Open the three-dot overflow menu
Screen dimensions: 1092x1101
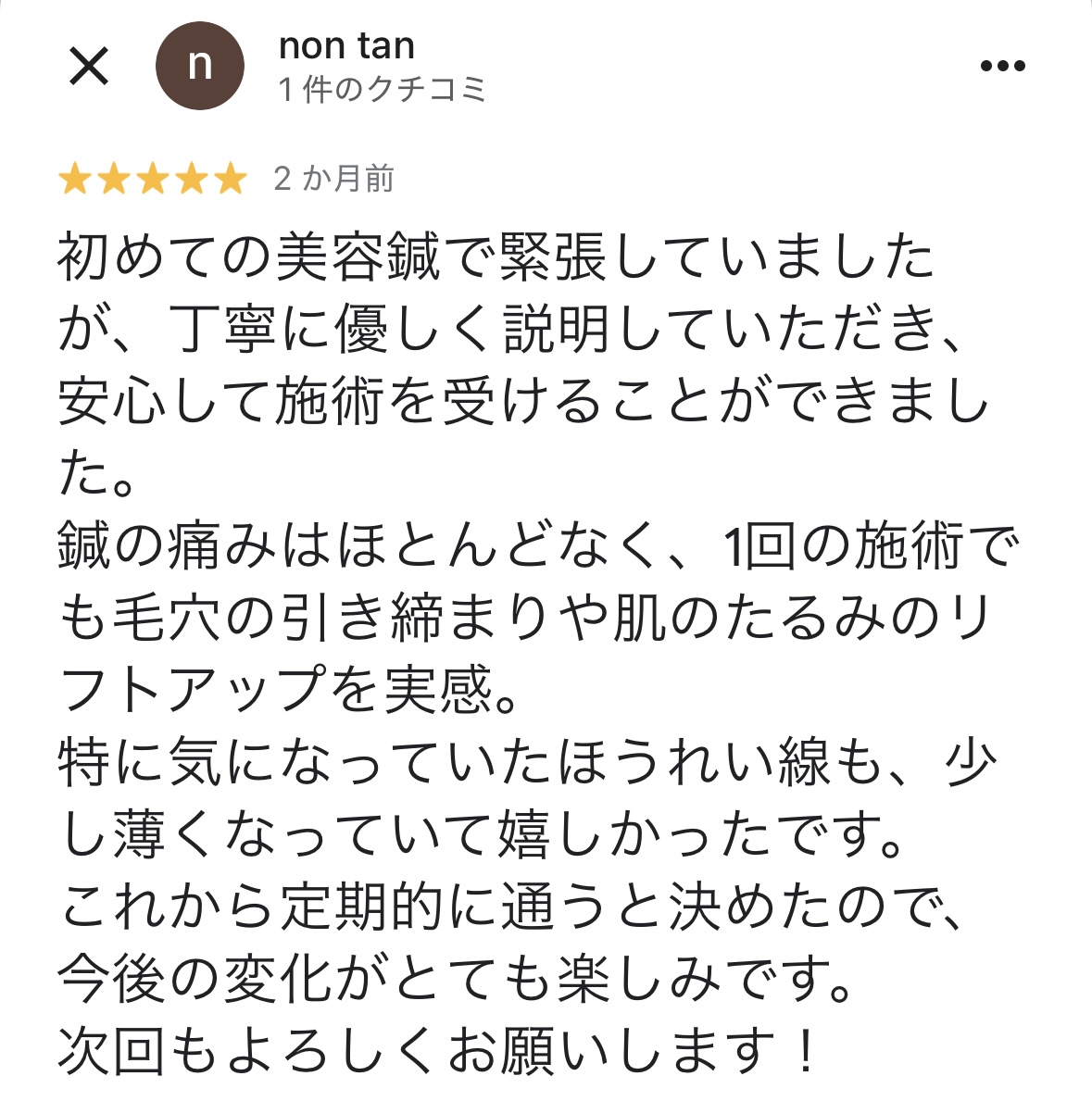coord(1002,67)
